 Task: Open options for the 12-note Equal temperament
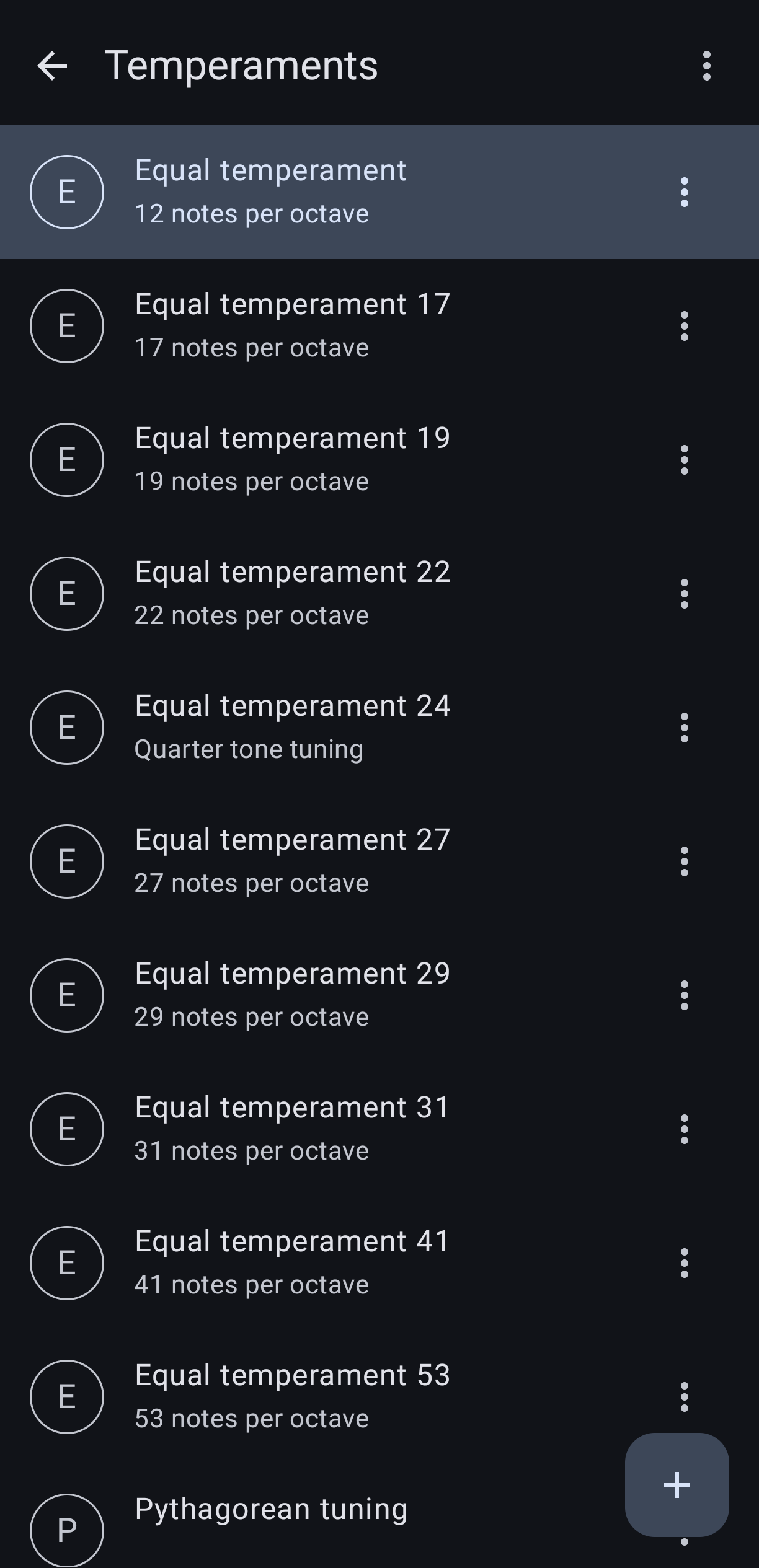tap(684, 192)
